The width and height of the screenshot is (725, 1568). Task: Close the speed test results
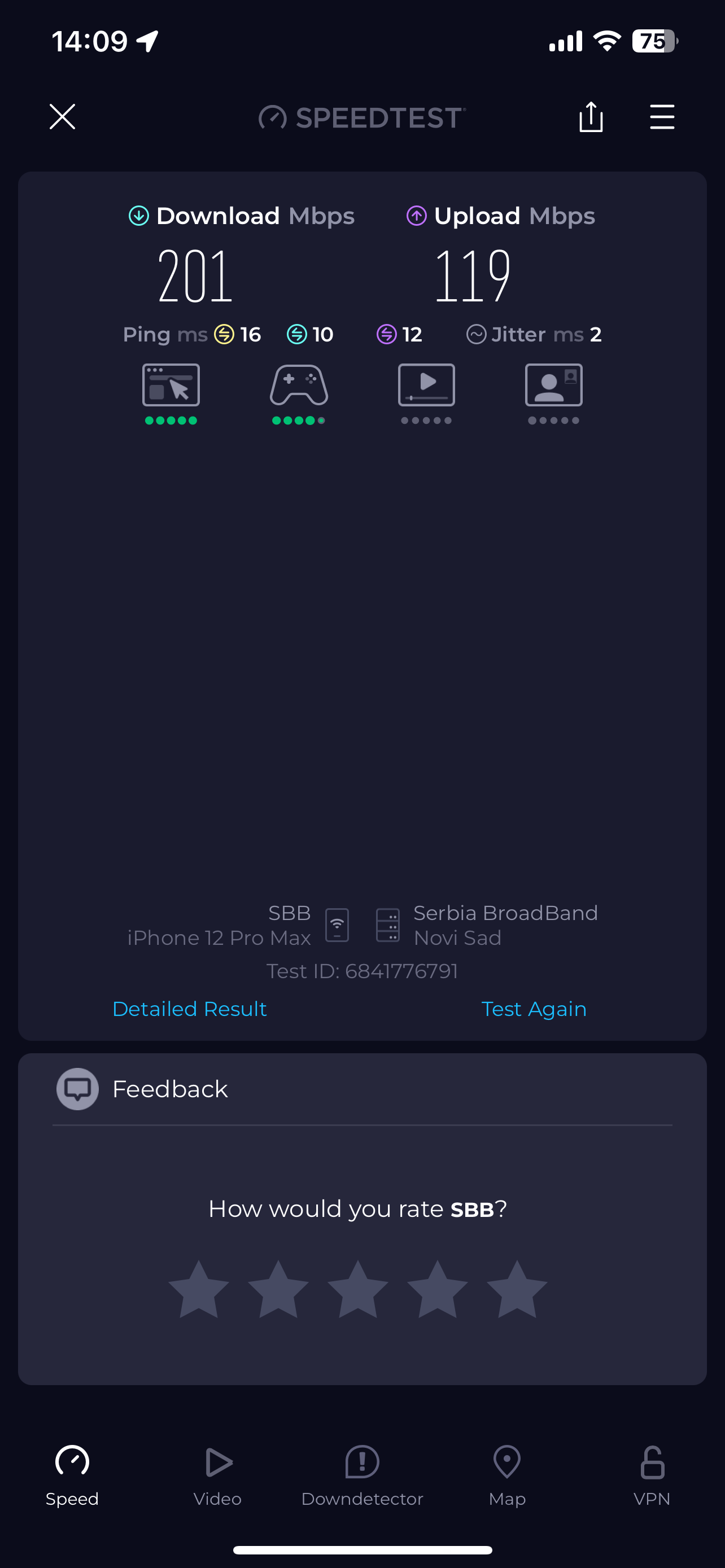pyautogui.click(x=62, y=117)
